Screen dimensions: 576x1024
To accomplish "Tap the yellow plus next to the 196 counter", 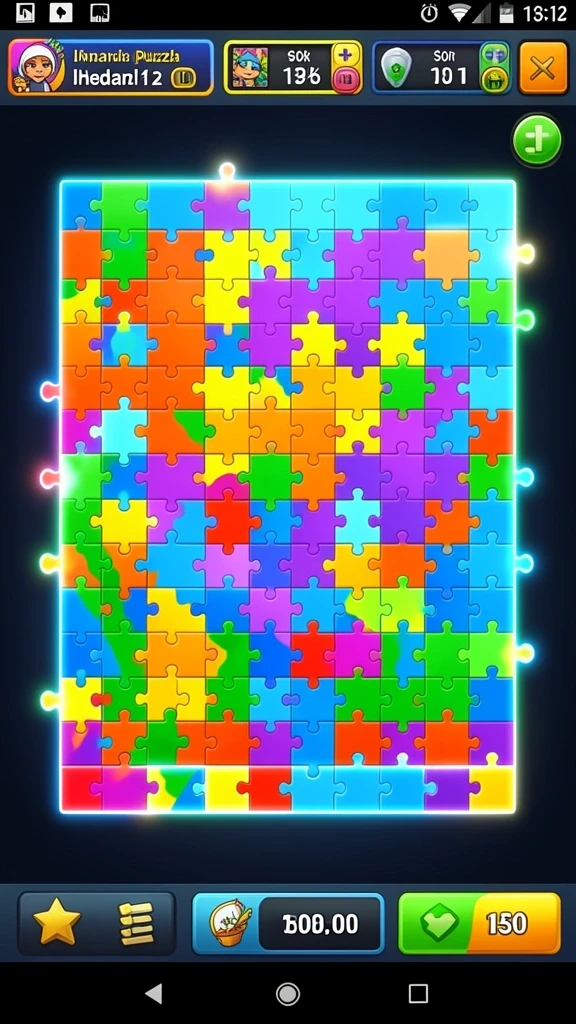I will (346, 55).
